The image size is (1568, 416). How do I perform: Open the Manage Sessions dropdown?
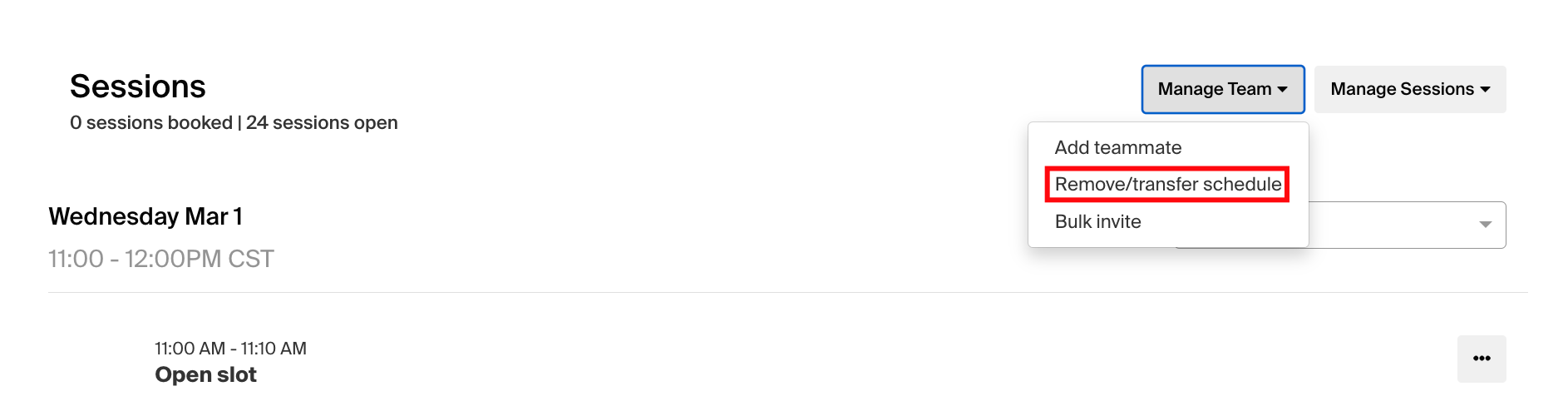tap(1409, 89)
